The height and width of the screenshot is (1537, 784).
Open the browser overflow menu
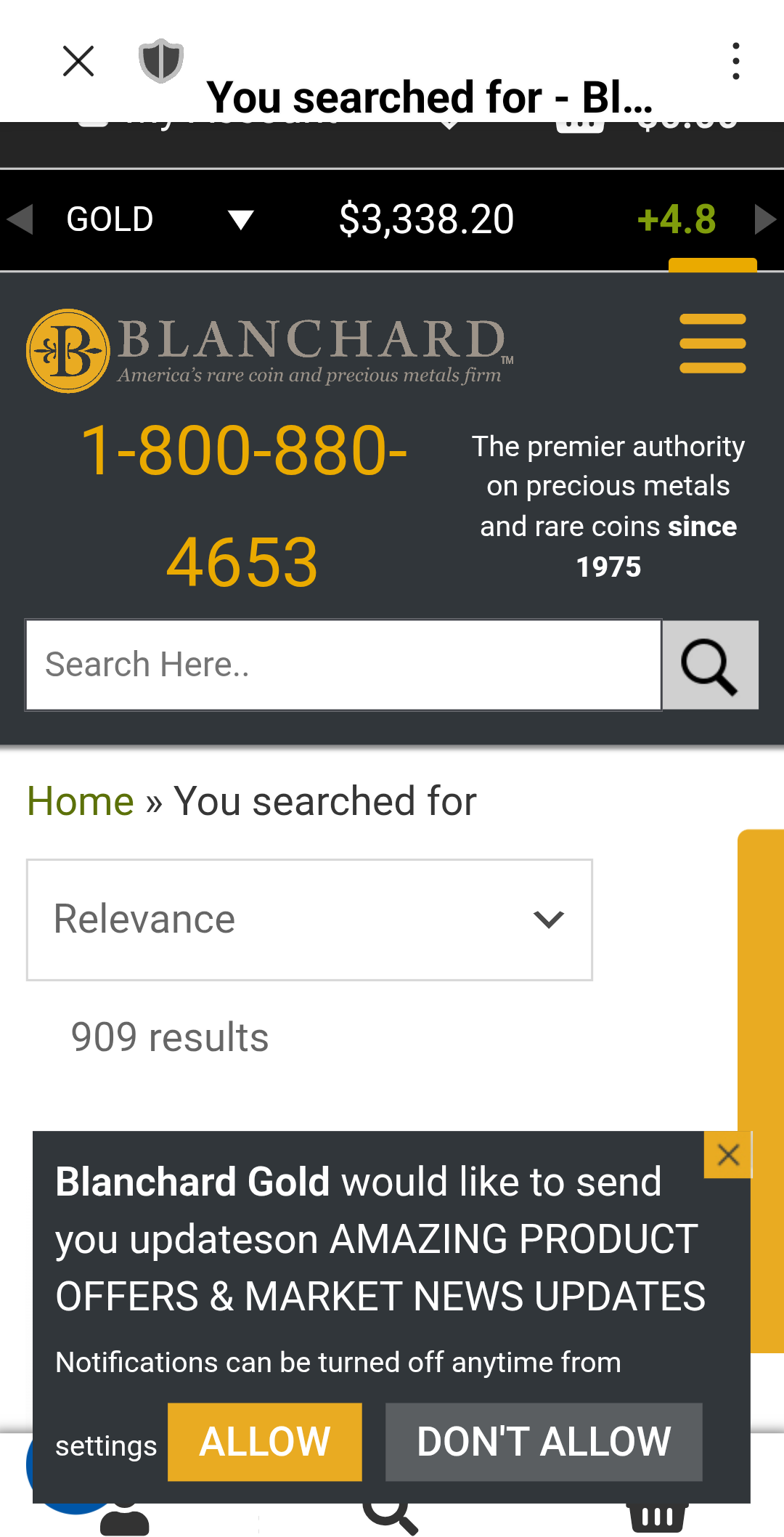736,61
